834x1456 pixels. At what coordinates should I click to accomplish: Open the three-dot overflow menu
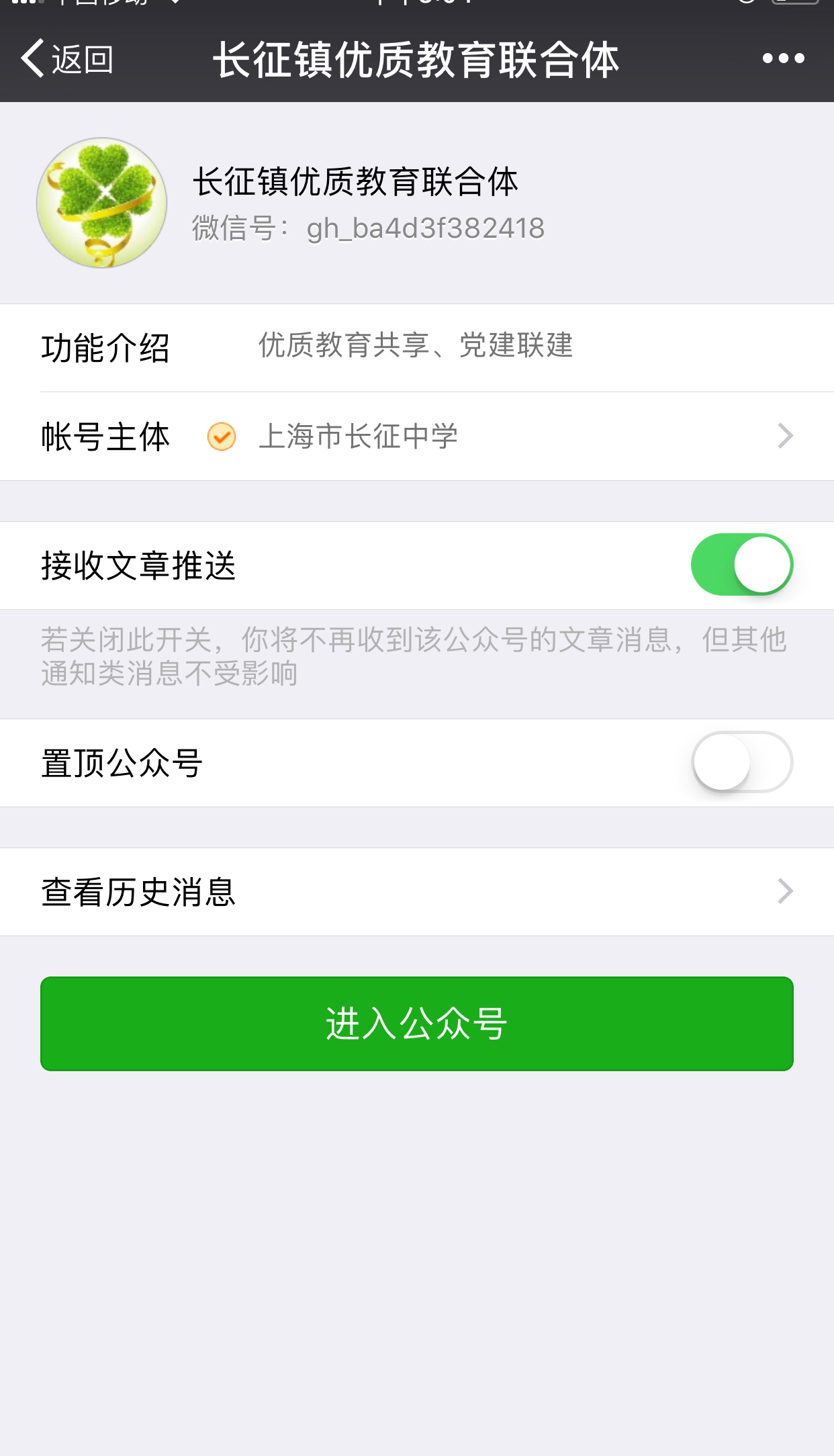tap(783, 59)
